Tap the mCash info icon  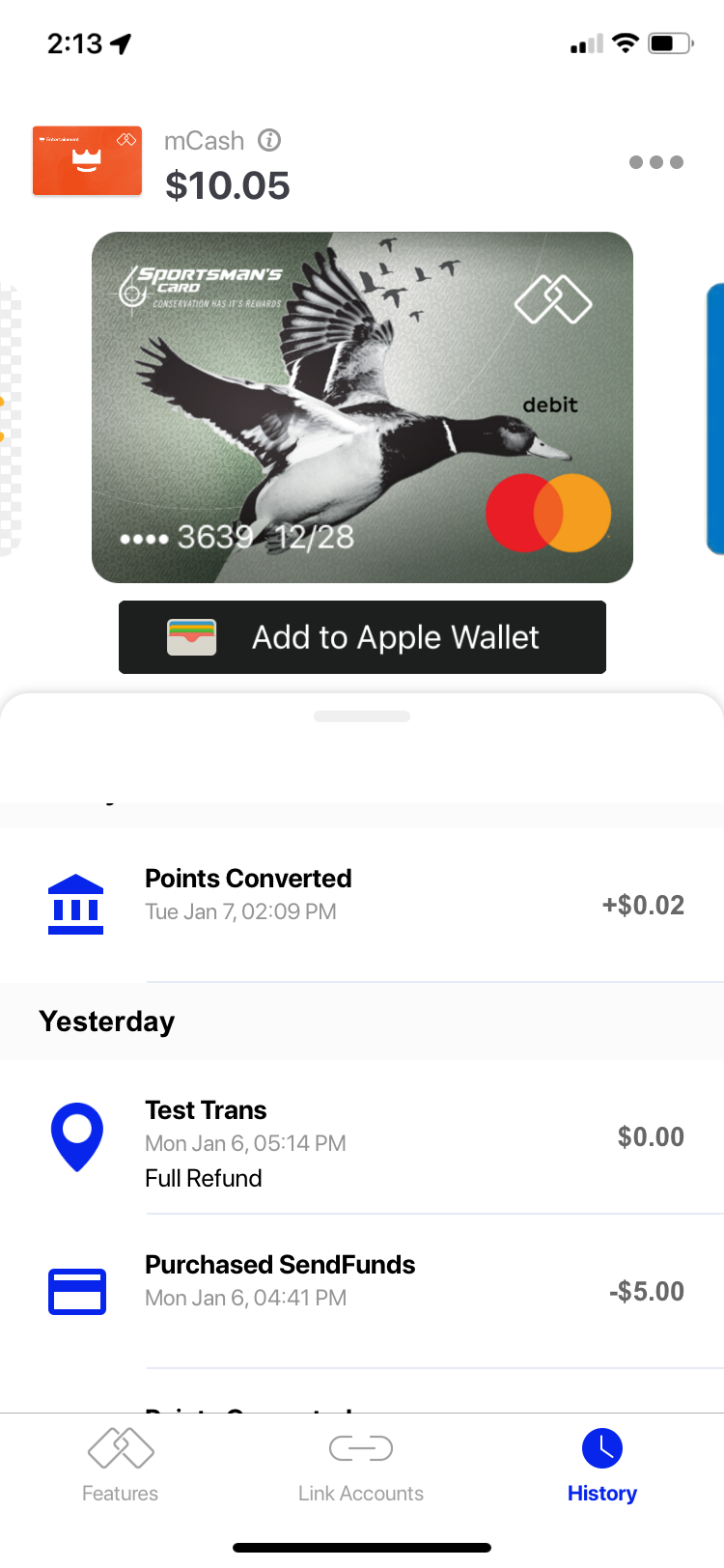pos(268,140)
